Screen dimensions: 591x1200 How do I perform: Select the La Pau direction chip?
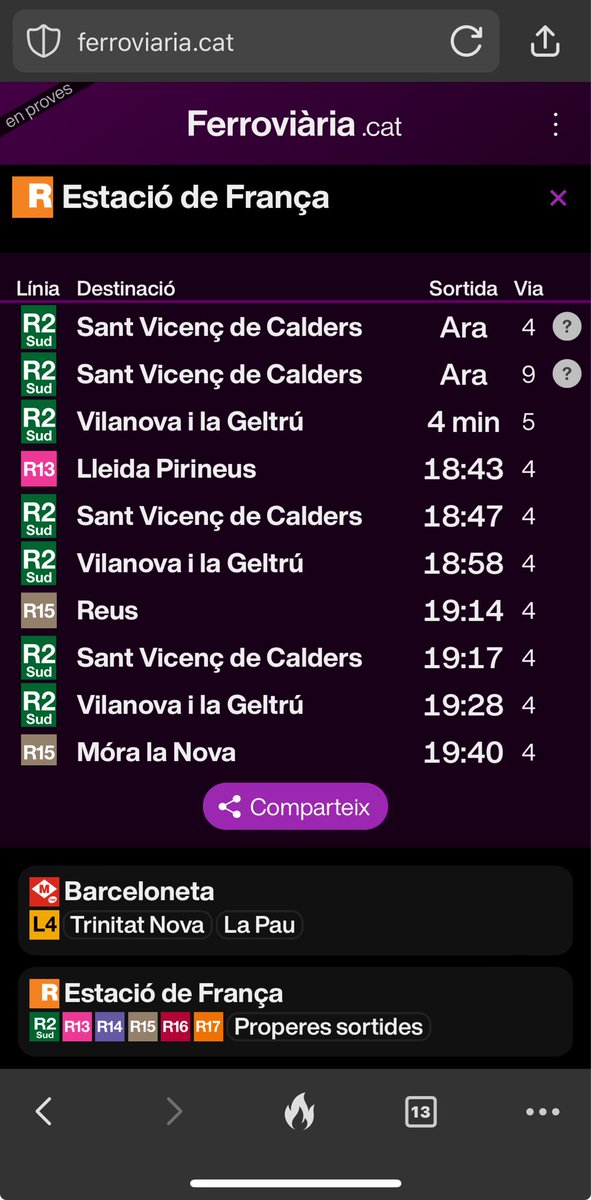pyautogui.click(x=259, y=925)
